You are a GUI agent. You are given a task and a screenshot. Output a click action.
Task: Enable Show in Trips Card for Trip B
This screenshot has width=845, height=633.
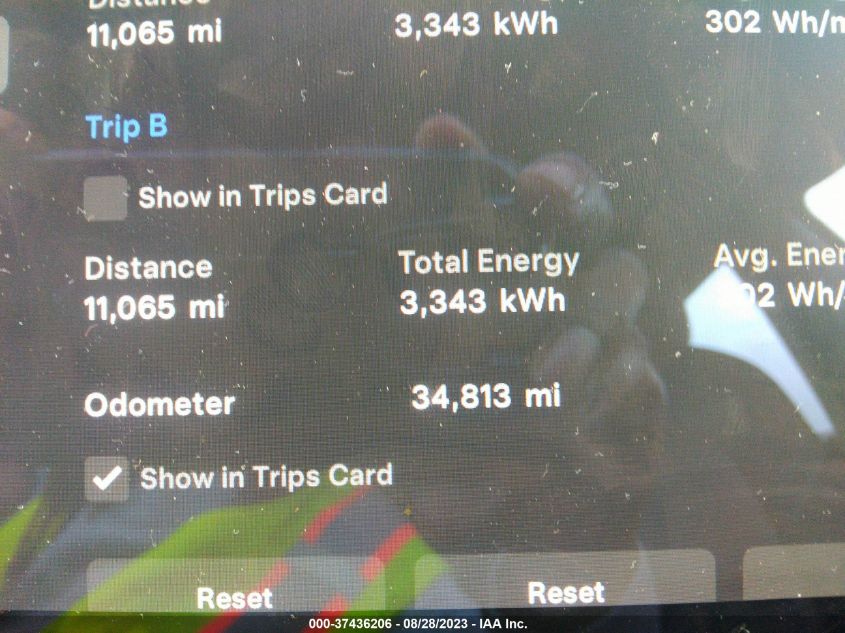click(x=106, y=197)
